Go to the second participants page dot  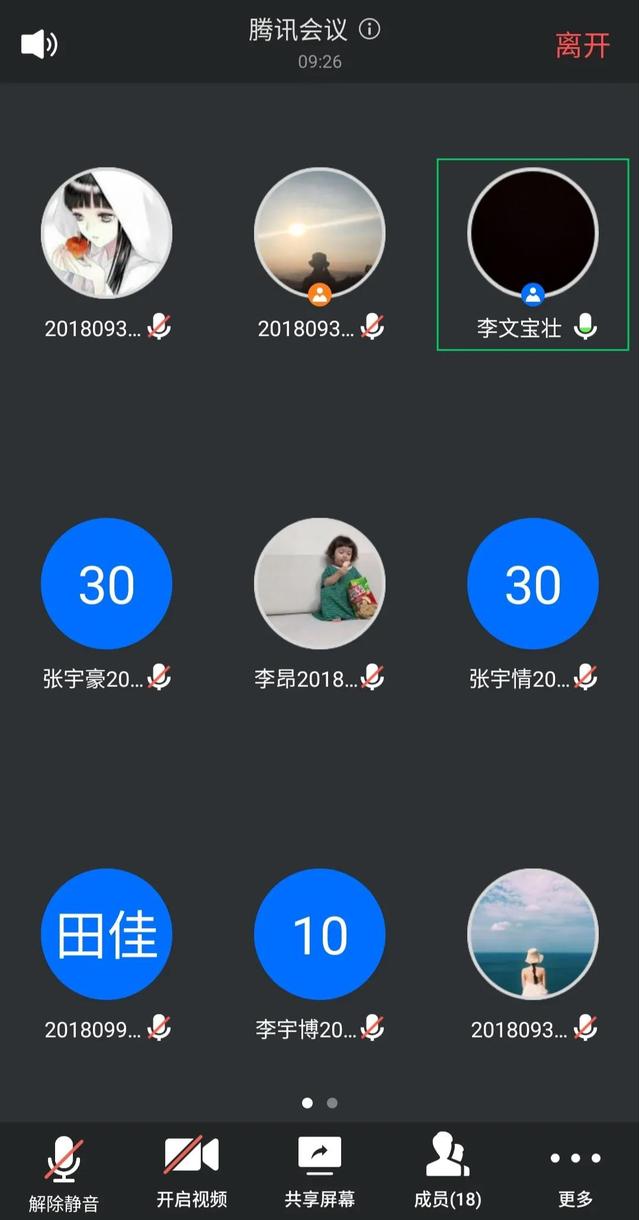(x=332, y=1103)
